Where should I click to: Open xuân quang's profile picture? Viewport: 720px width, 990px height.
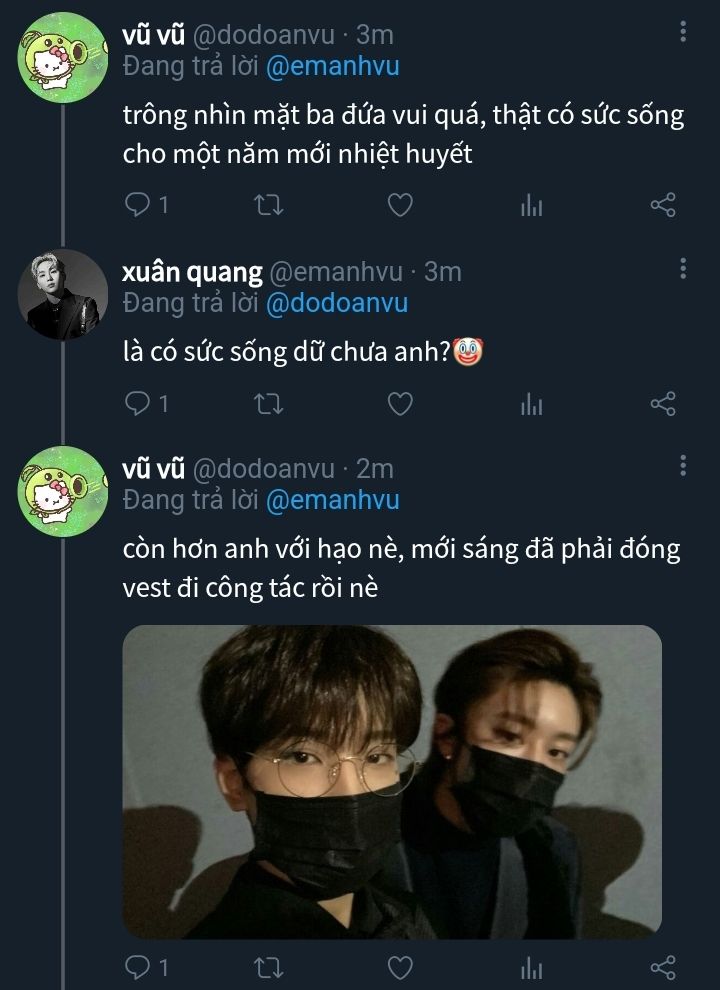62,294
